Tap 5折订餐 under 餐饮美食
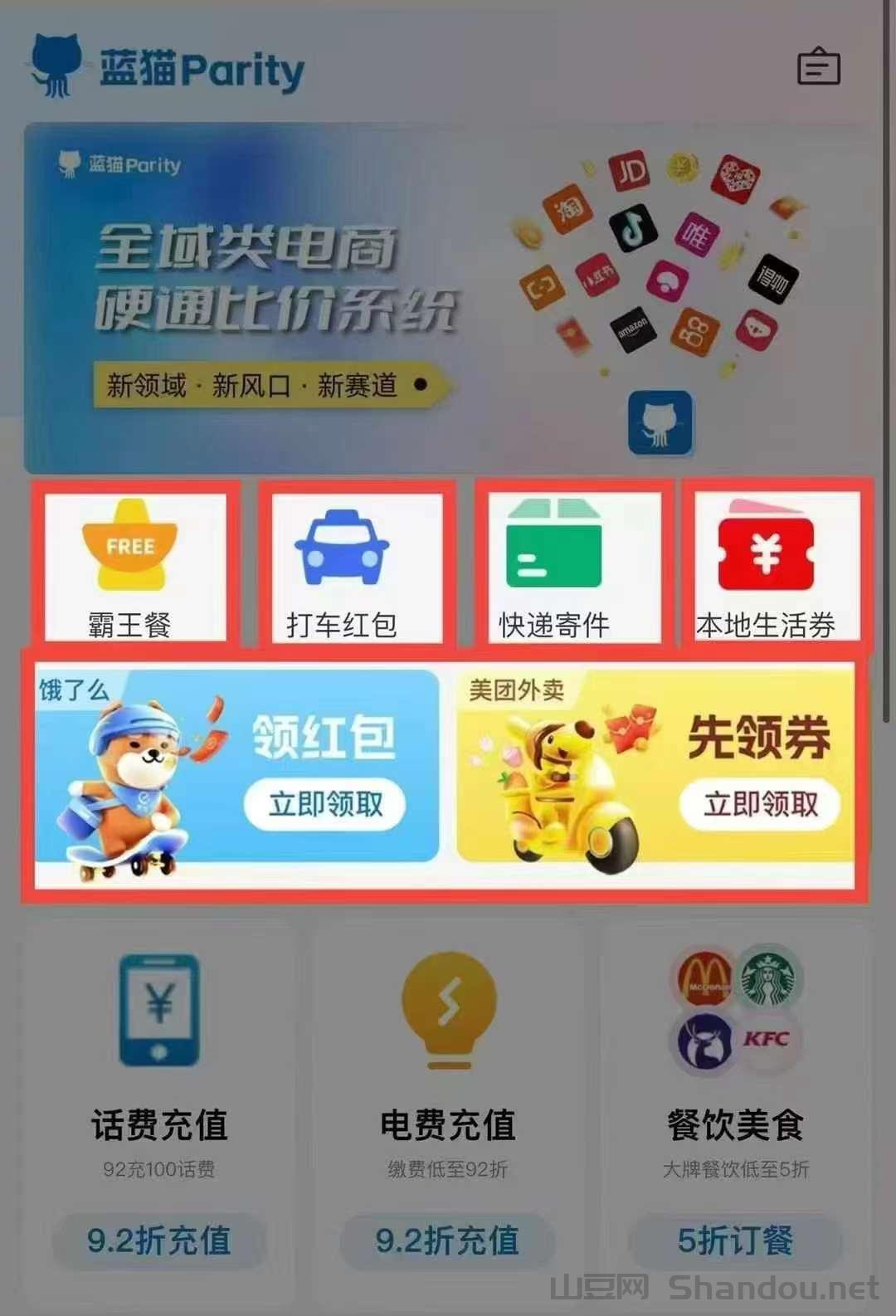The height and width of the screenshot is (1316, 896). point(735,1240)
